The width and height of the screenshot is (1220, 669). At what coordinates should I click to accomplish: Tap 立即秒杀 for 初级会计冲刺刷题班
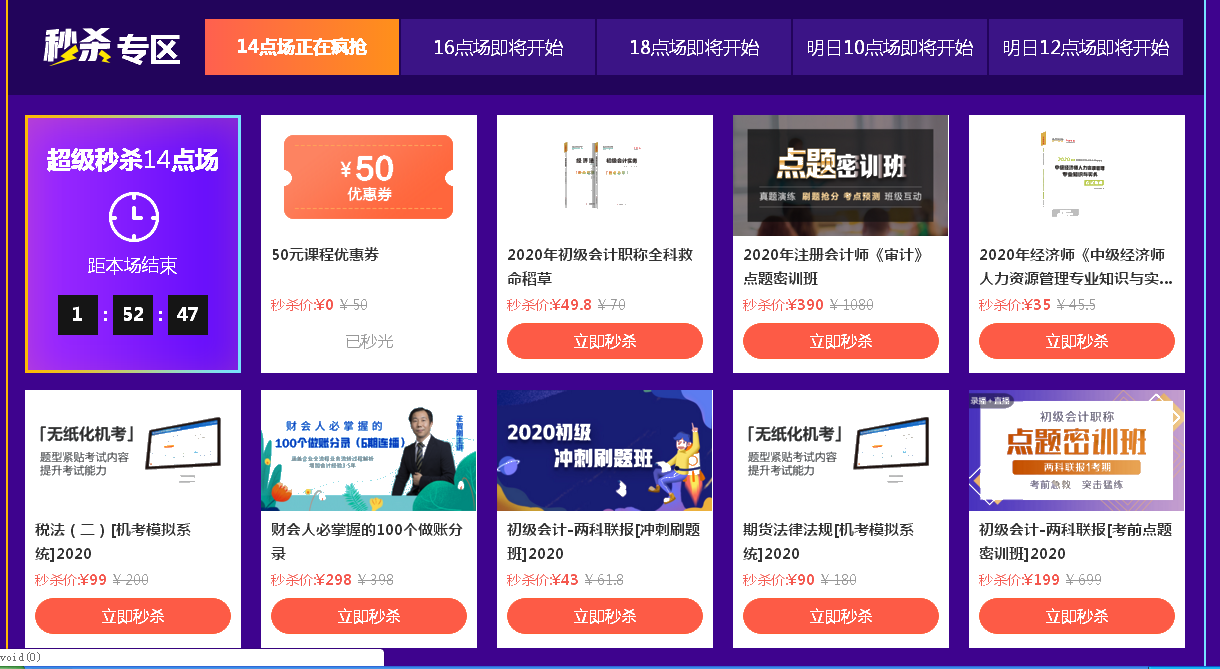click(604, 616)
